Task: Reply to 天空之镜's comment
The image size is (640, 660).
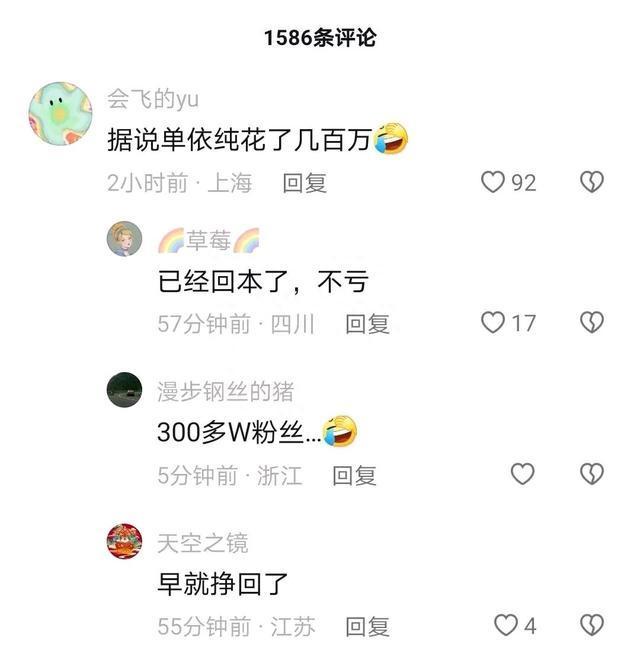Action: (367, 627)
